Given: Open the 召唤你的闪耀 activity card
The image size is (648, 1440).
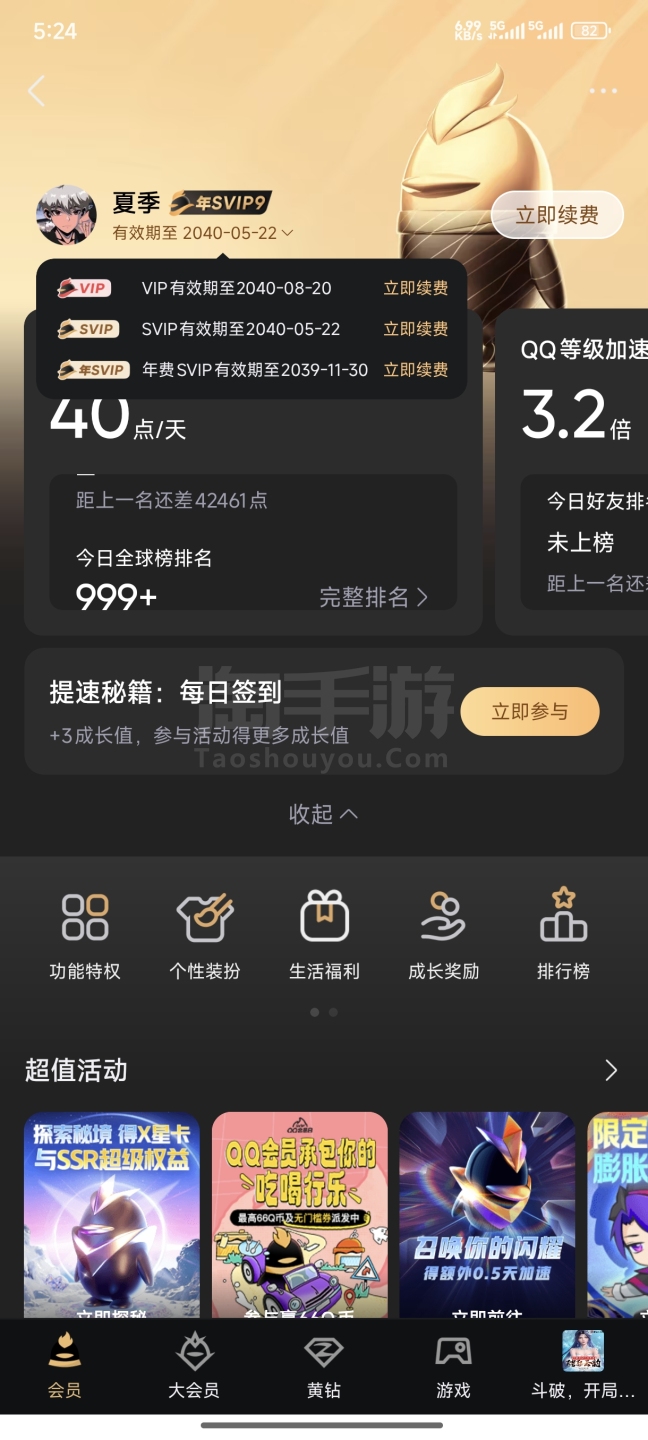Looking at the screenshot, I should pos(487,1215).
